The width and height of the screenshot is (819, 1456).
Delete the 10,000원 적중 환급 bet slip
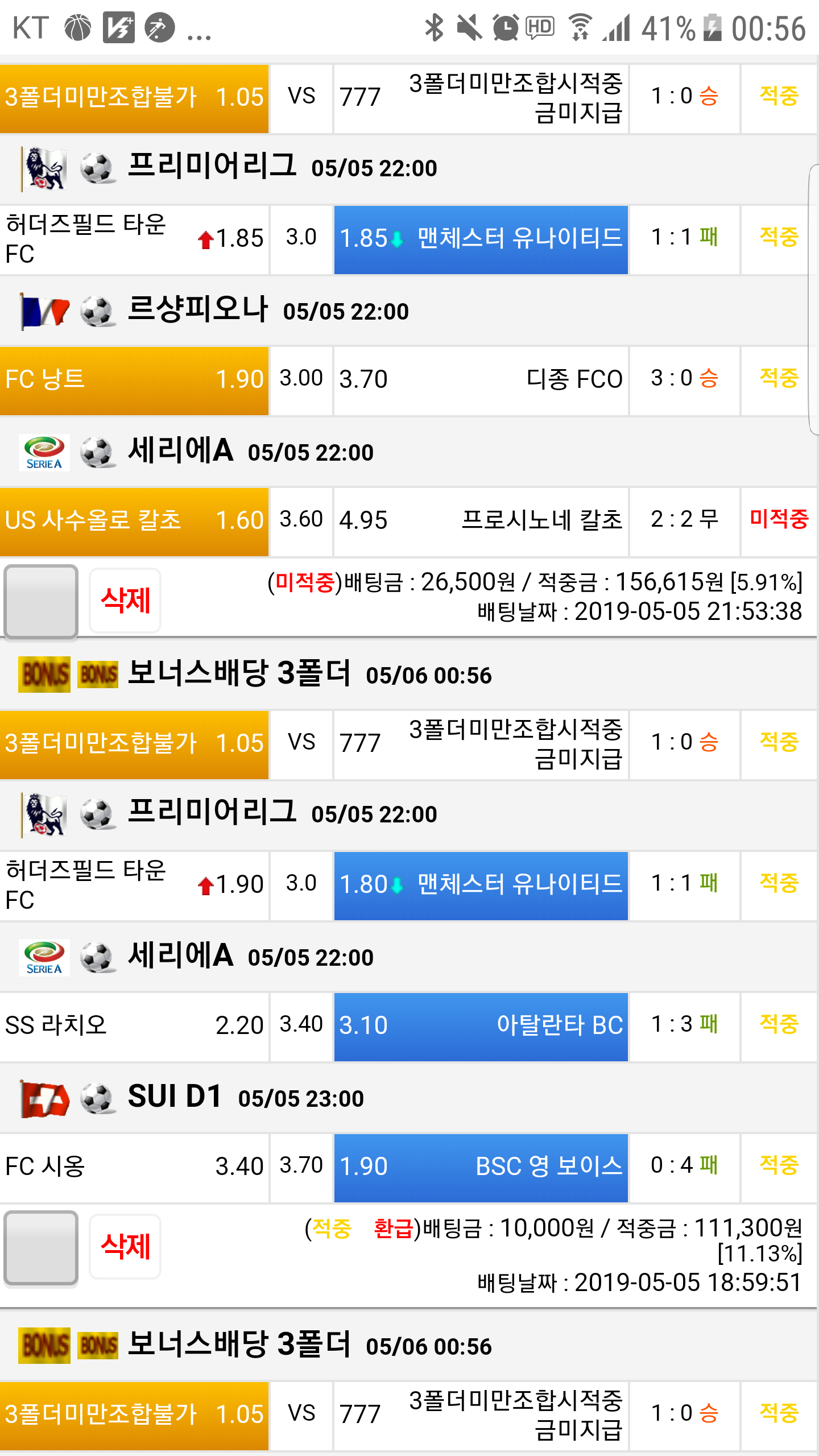[x=125, y=1246]
